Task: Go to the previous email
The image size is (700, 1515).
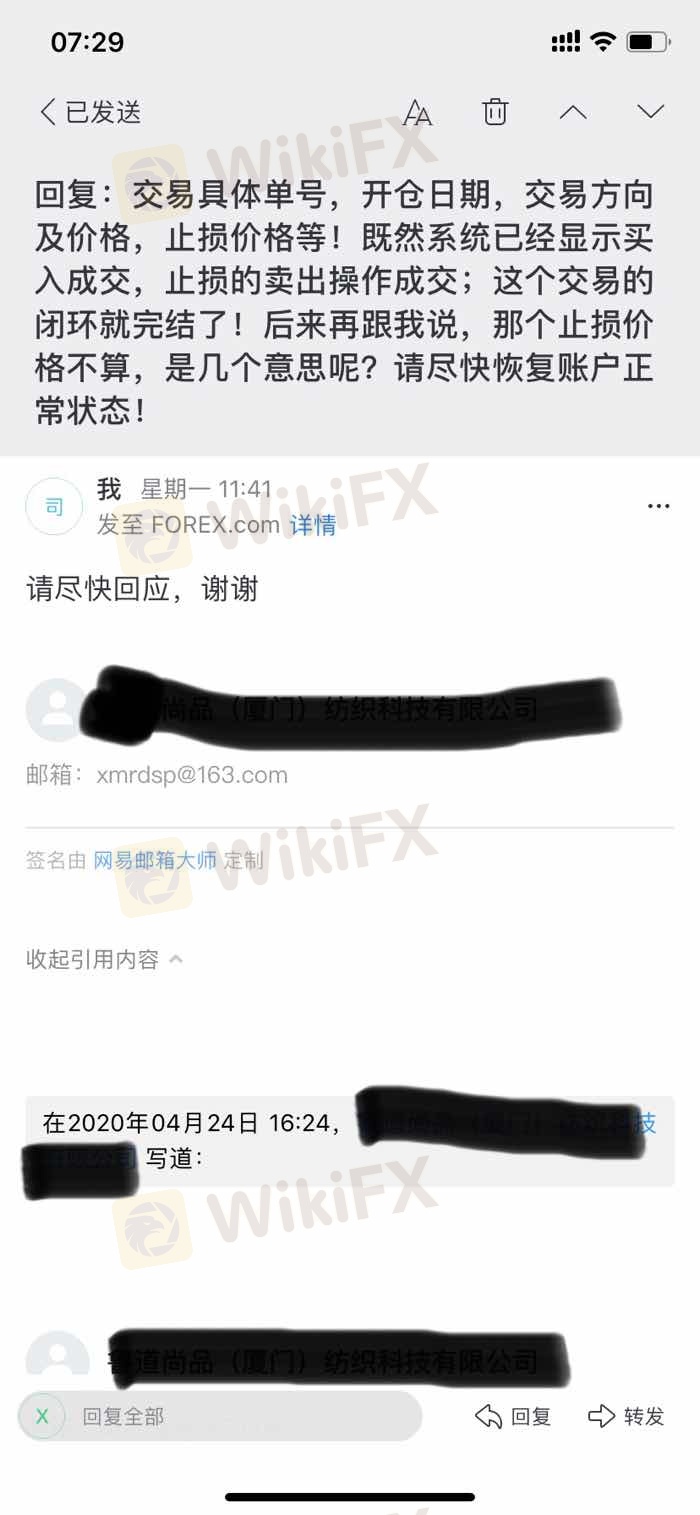Action: pyautogui.click(x=573, y=112)
